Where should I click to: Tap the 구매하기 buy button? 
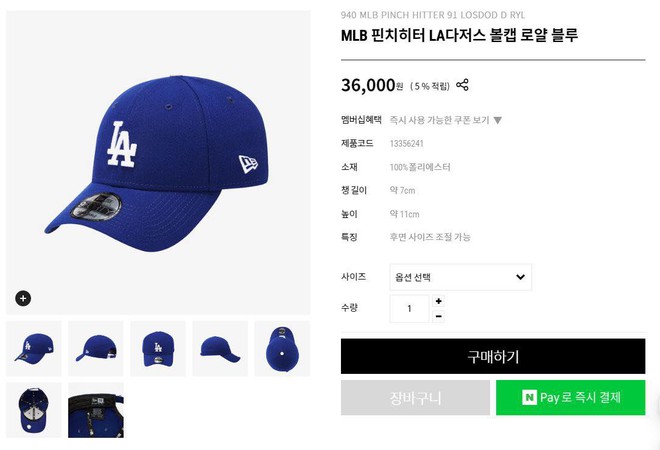[493, 356]
